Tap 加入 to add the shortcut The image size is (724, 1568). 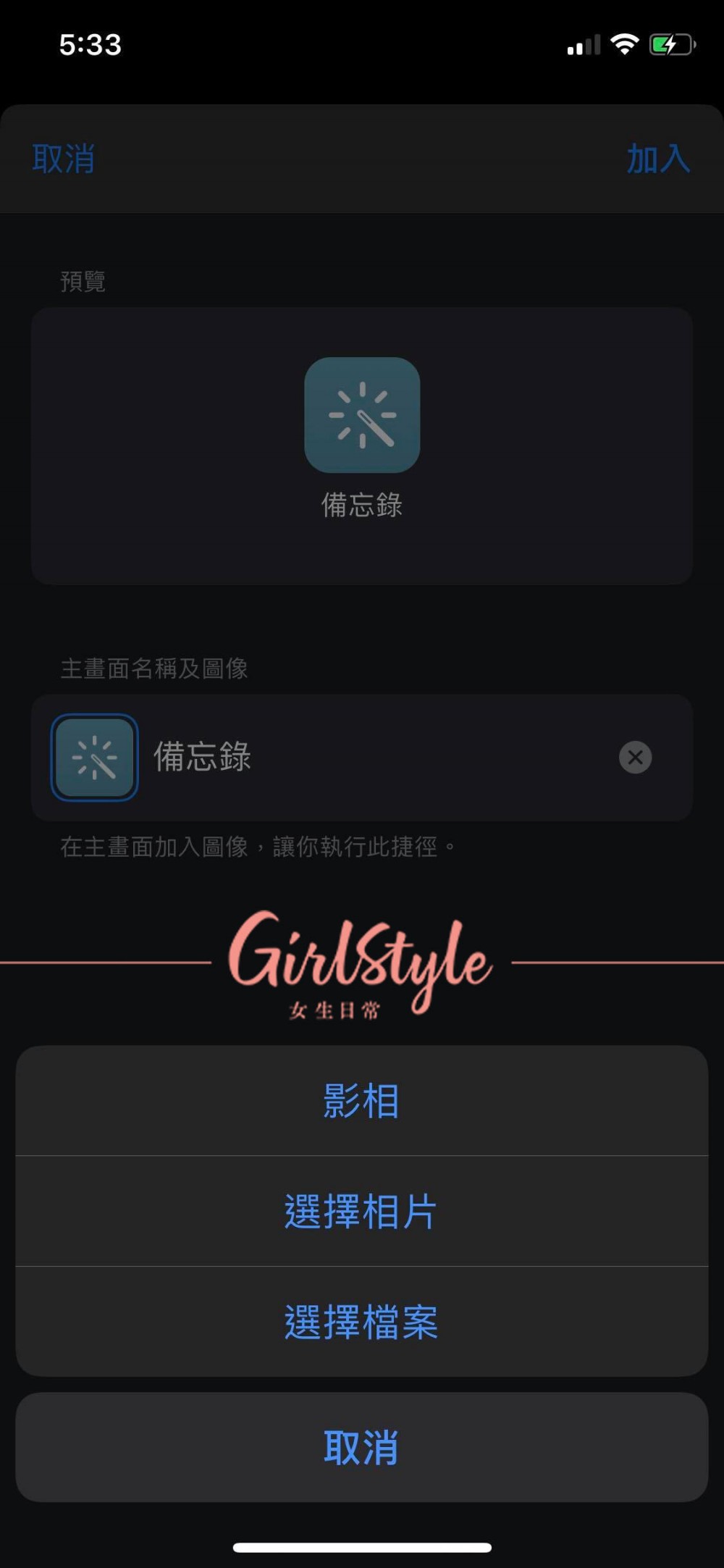[x=657, y=159]
